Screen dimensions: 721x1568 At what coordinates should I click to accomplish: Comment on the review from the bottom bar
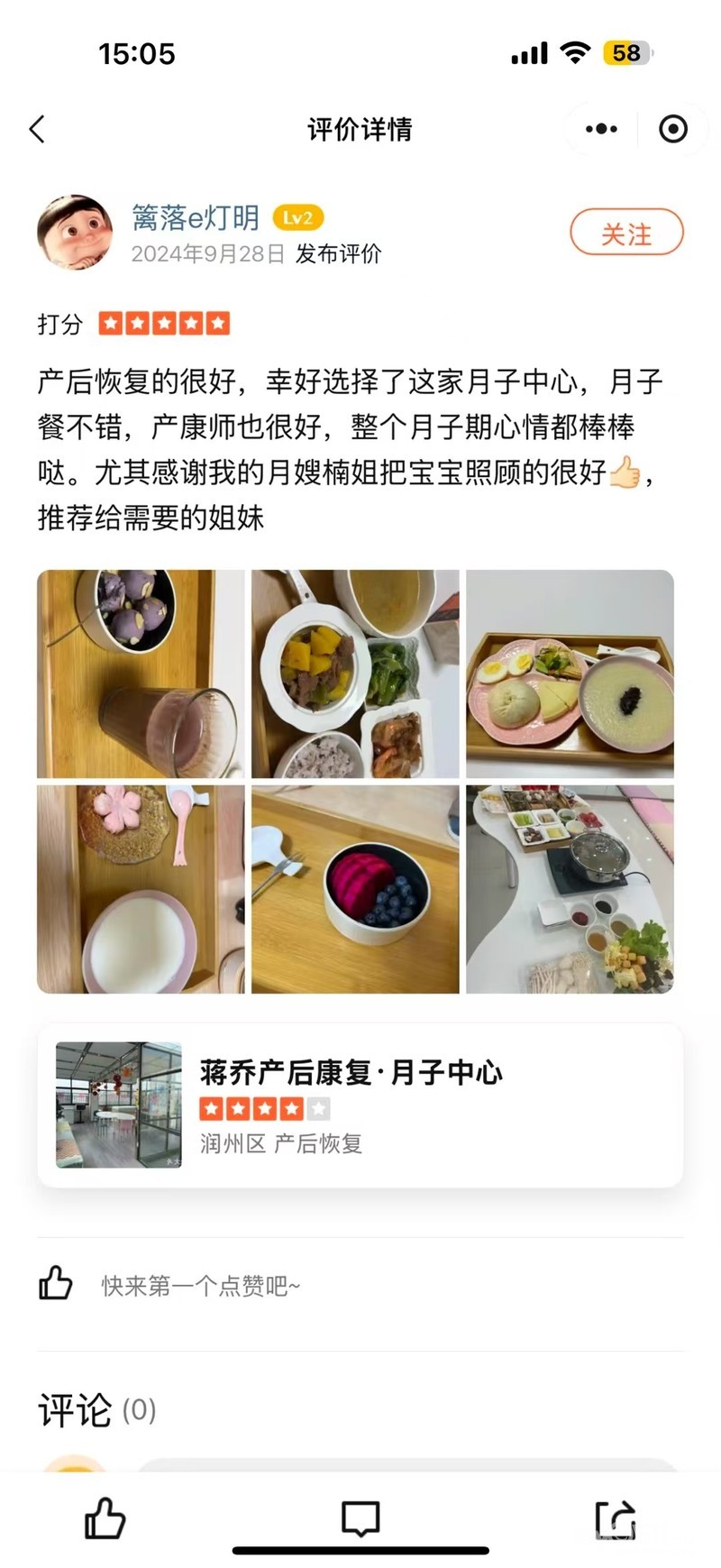click(x=360, y=1518)
